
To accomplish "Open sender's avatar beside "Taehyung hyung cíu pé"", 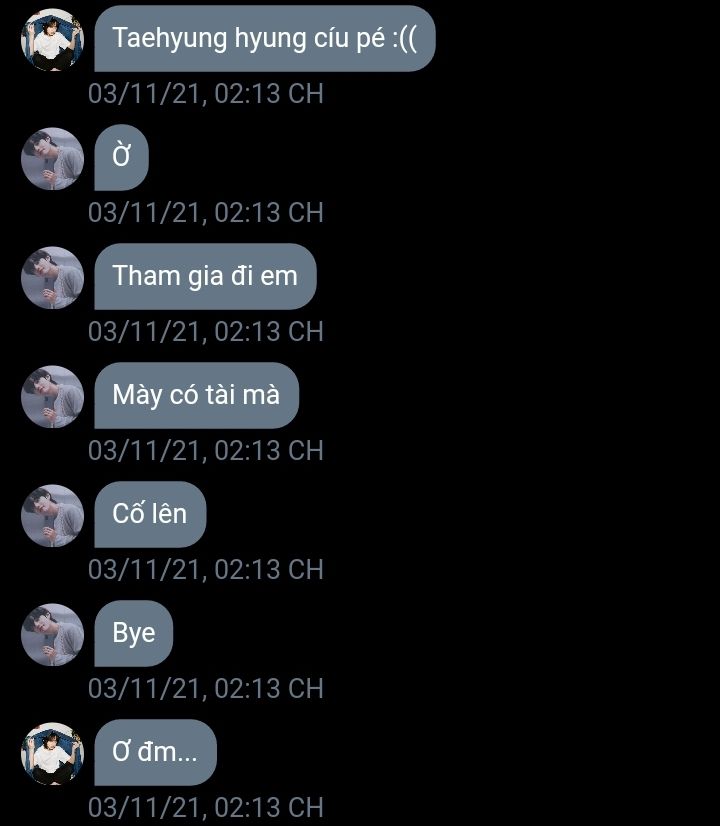I will click(52, 40).
